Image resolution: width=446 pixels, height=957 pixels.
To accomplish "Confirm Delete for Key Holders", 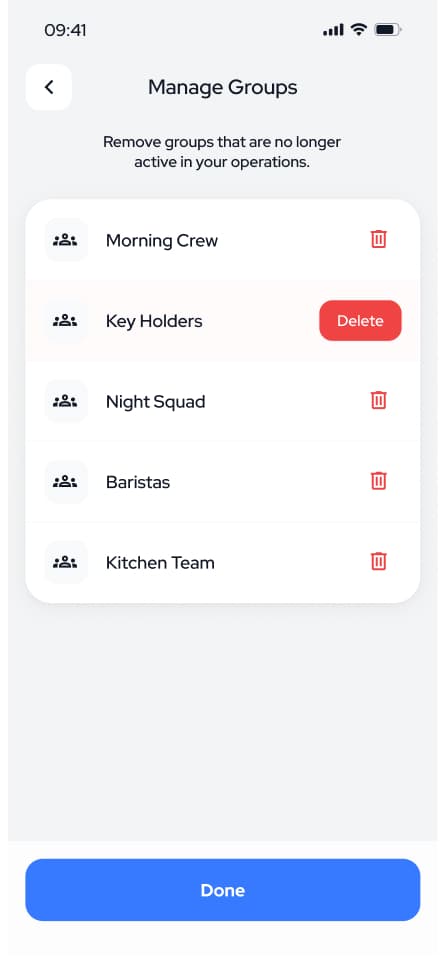I will click(x=360, y=320).
